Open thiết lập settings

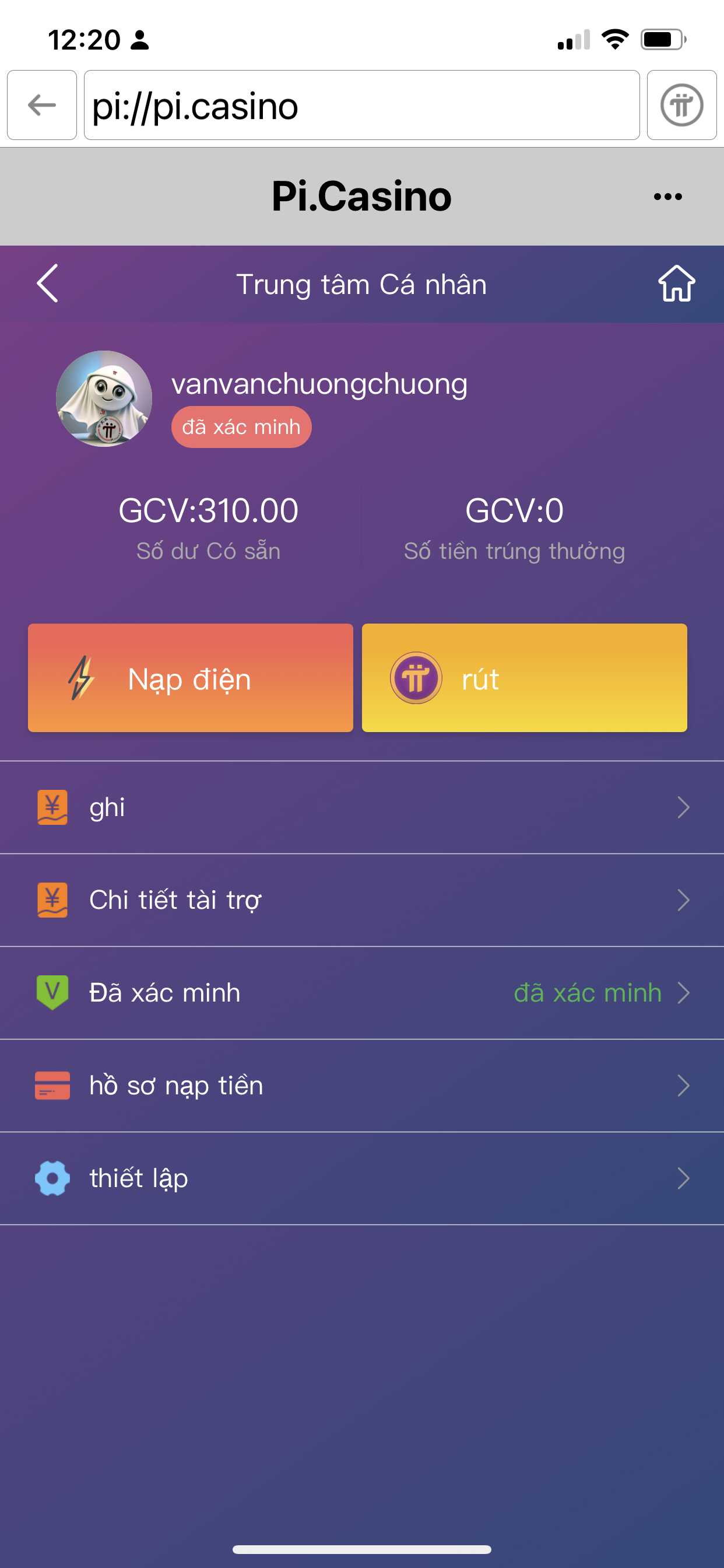pos(361,1178)
